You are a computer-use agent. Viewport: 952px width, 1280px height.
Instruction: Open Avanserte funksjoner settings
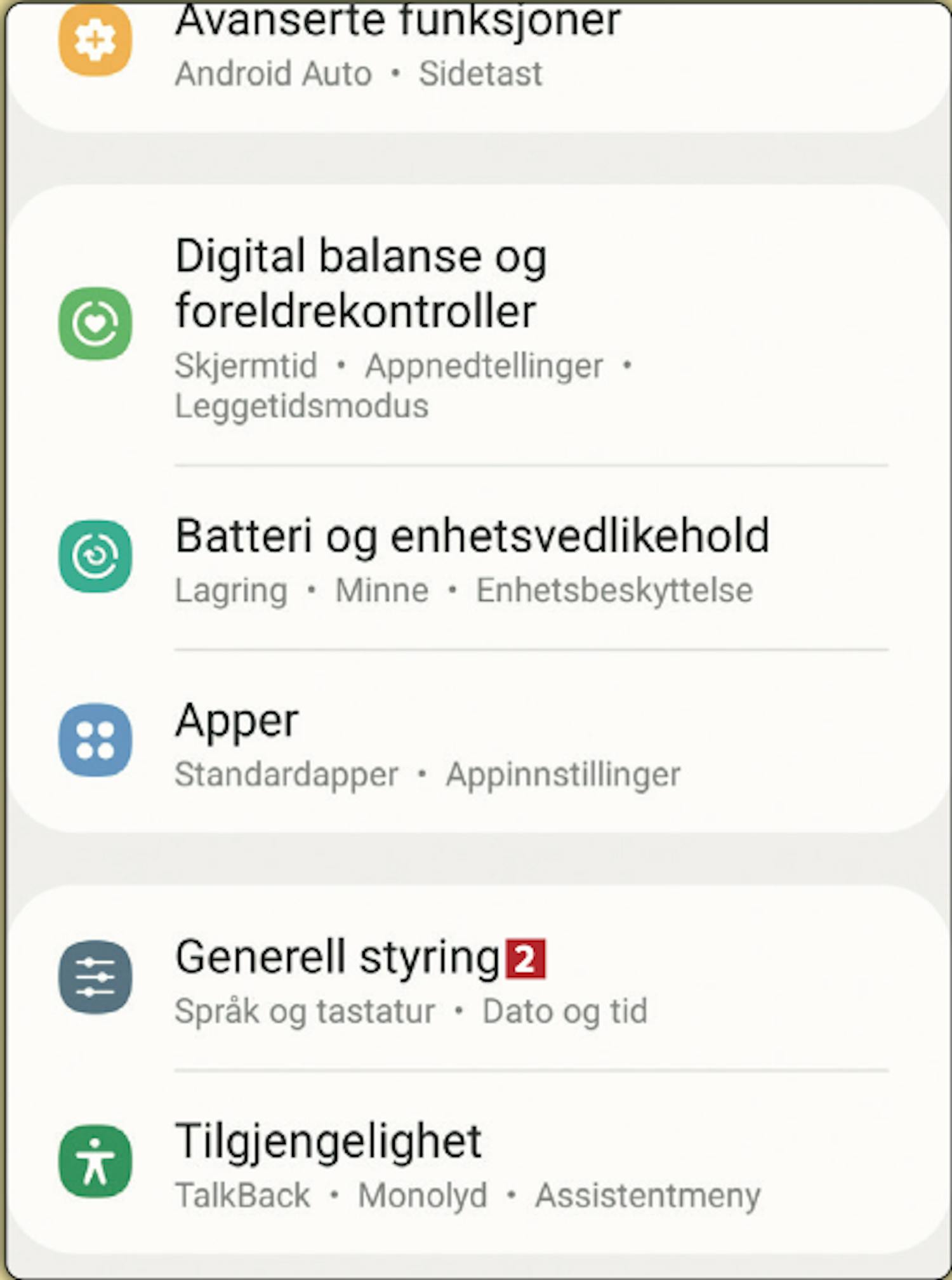[x=397, y=48]
